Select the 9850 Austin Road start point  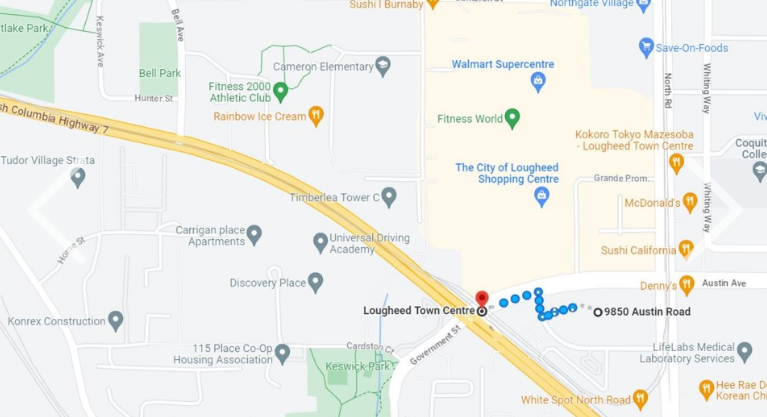[x=598, y=312]
